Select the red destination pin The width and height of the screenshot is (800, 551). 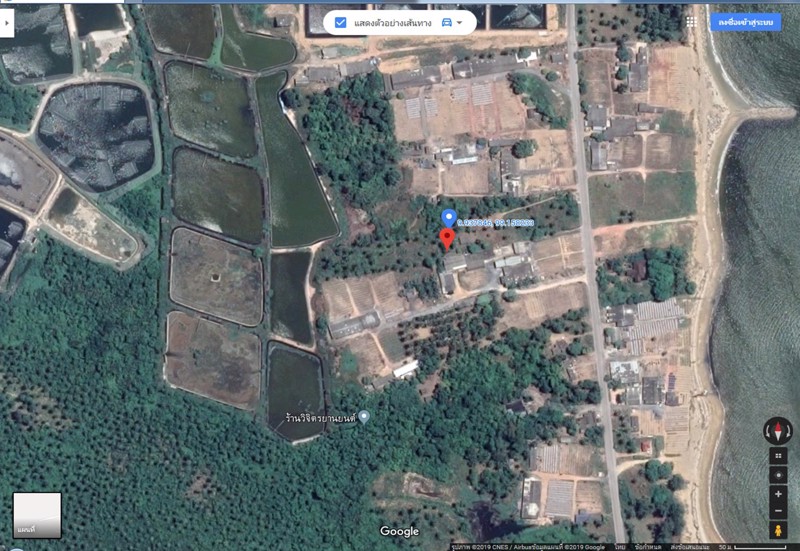pos(447,238)
